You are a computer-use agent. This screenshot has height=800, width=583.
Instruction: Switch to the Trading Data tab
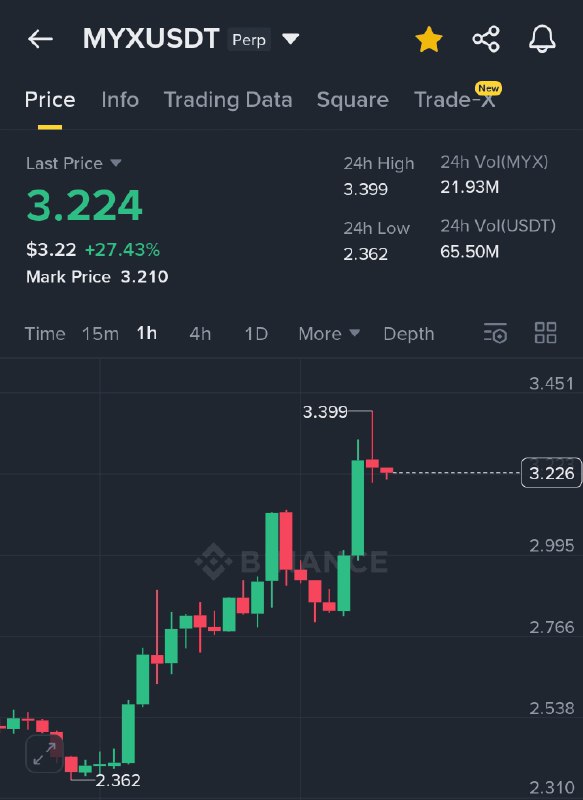click(228, 99)
